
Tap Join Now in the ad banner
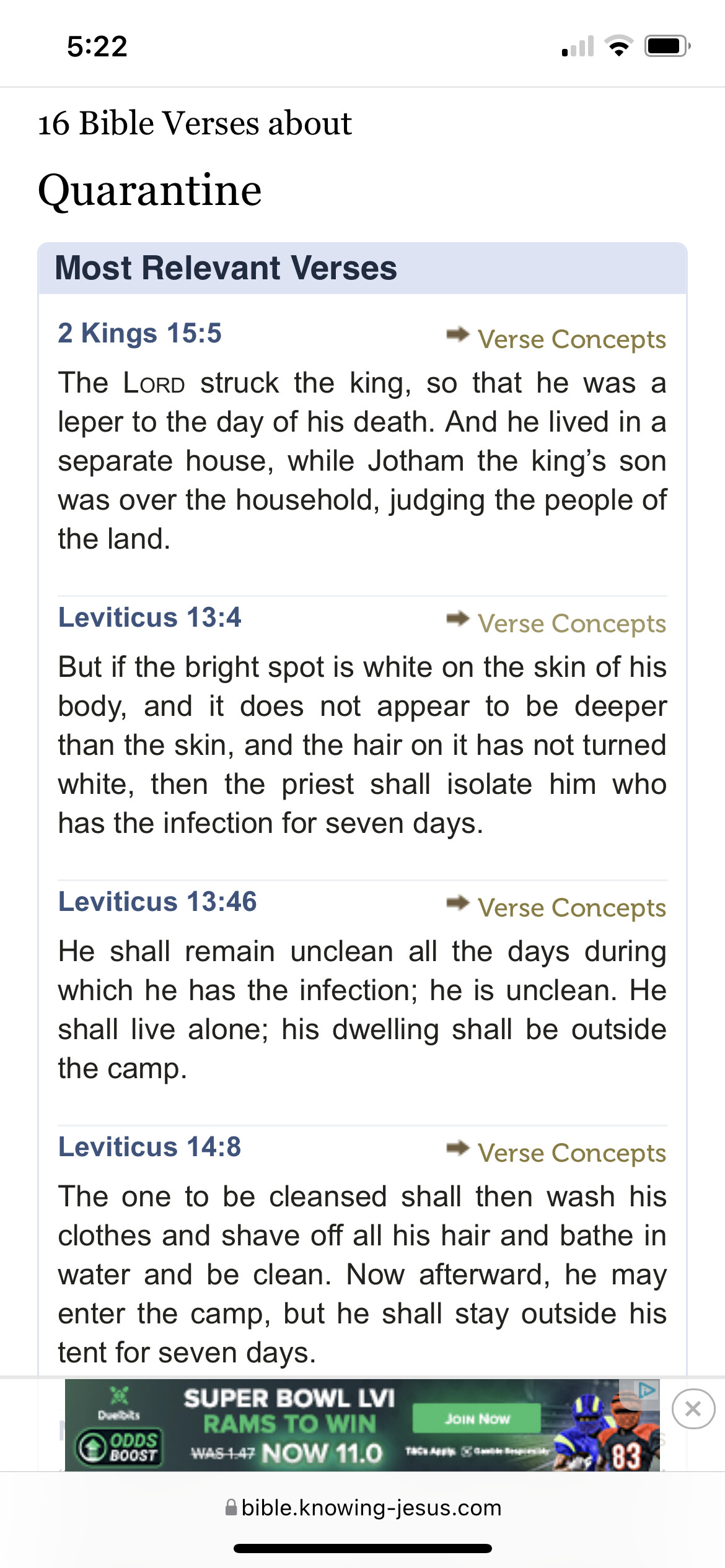[x=477, y=1418]
